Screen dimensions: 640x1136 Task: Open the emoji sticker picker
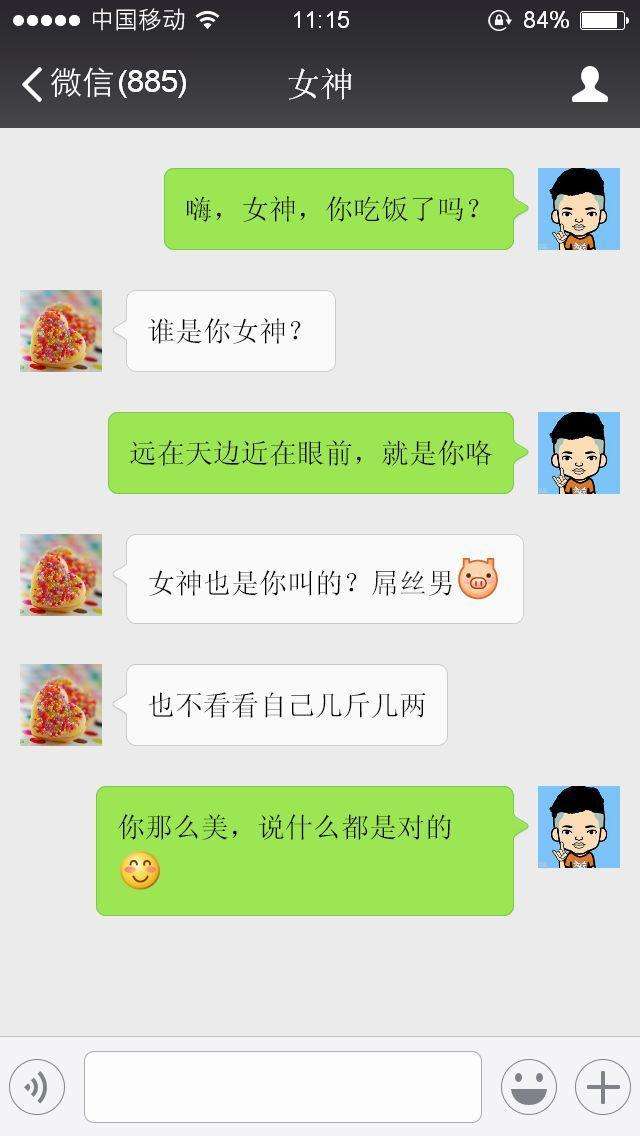528,1087
